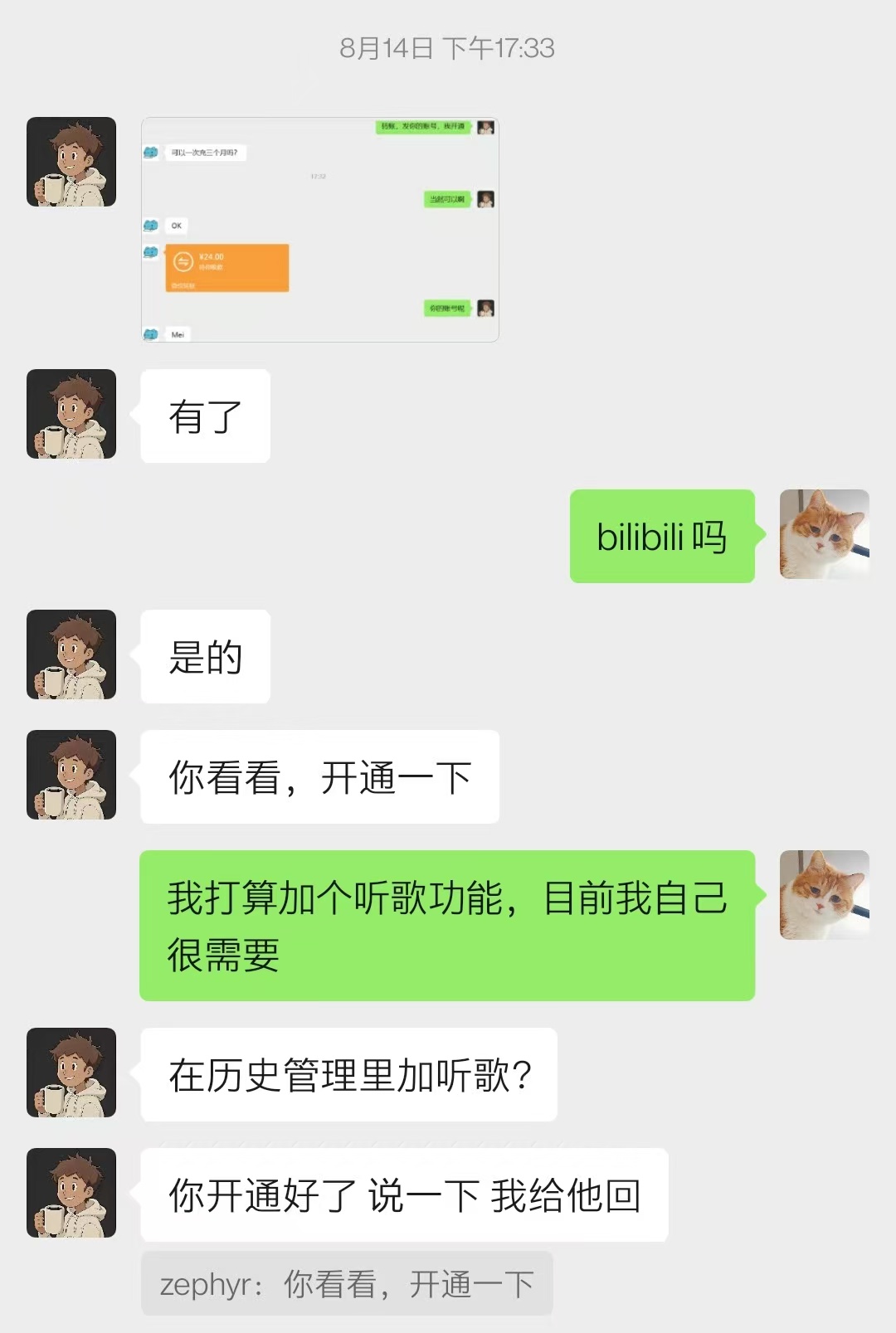This screenshot has width=896, height=1333.
Task: Open the shared chat screenshot image
Action: pyautogui.click(x=319, y=230)
